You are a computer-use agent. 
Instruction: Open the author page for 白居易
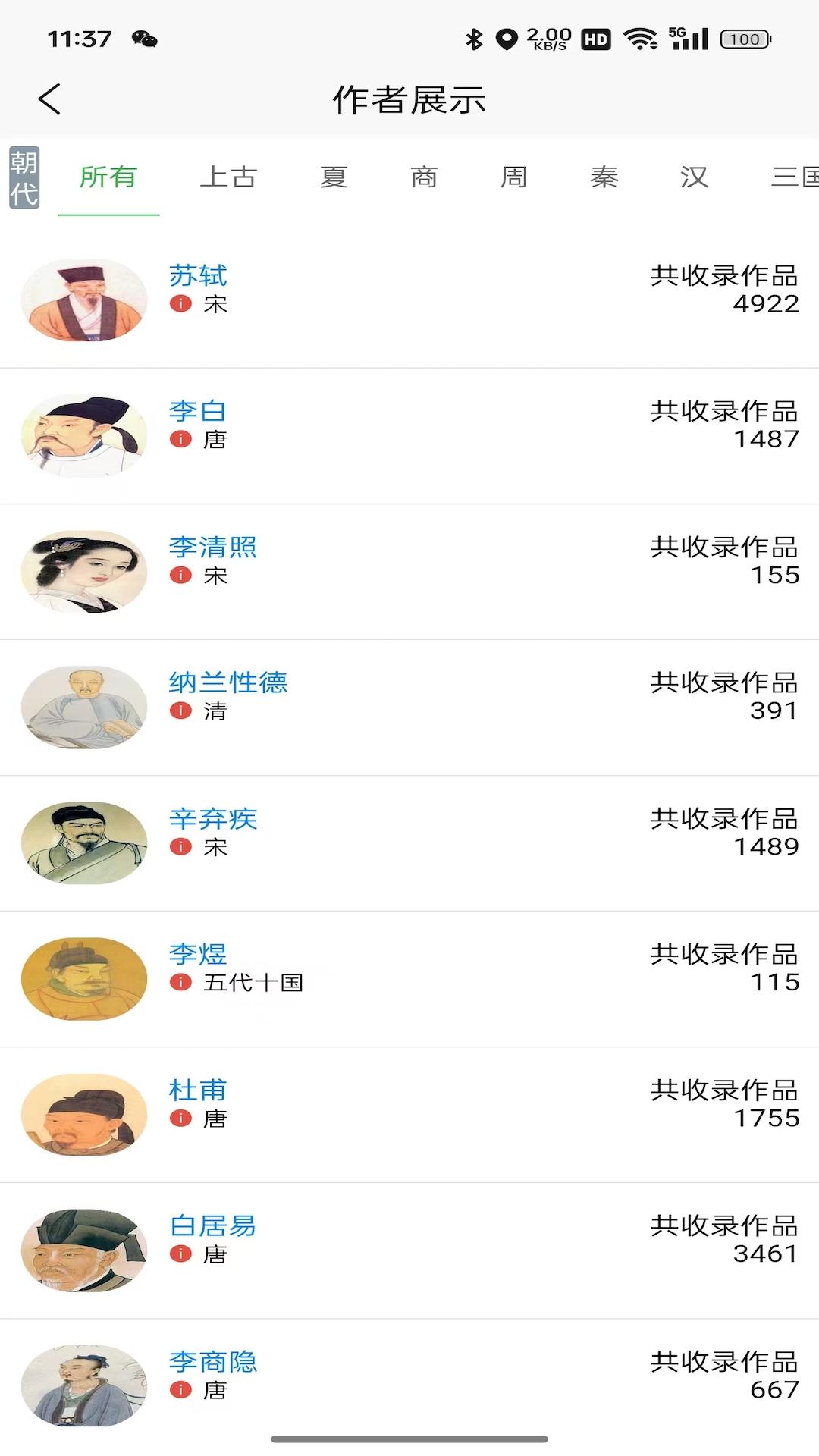212,1225
